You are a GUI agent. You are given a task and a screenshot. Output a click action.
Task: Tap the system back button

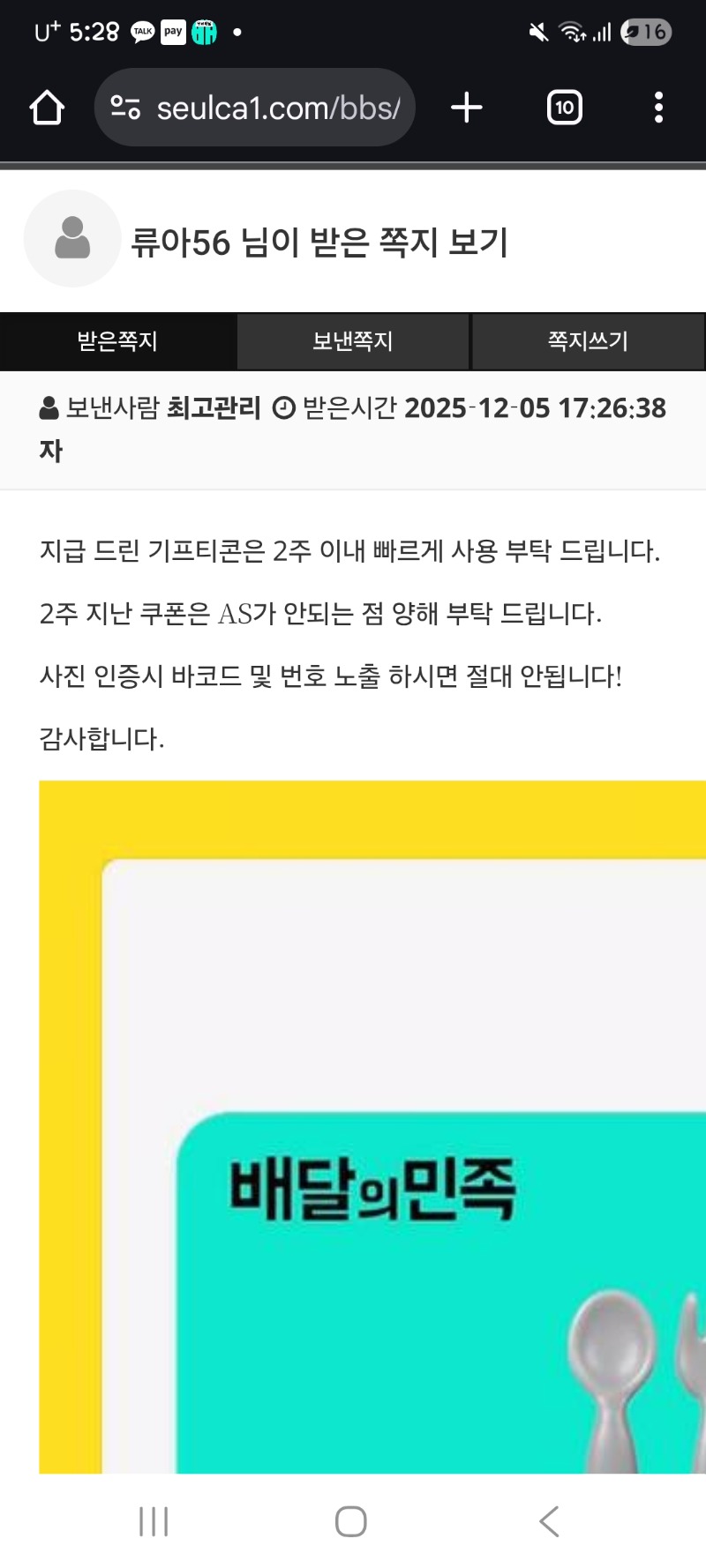tap(549, 1521)
